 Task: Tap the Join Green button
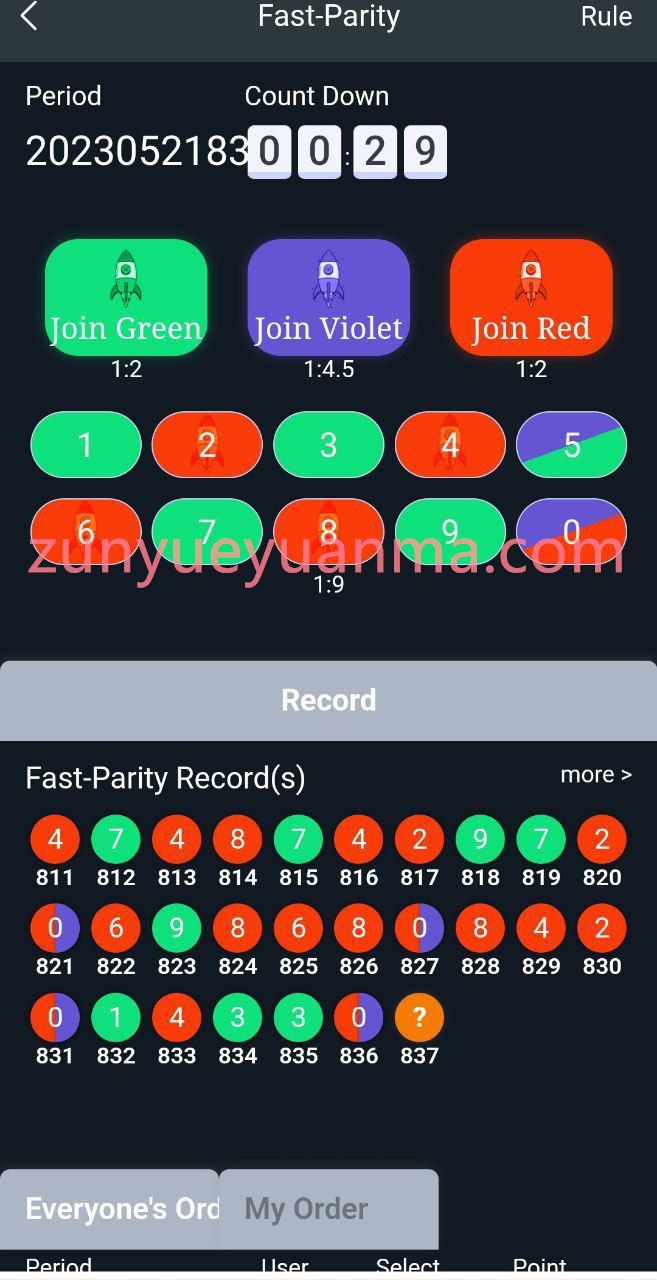(x=126, y=297)
